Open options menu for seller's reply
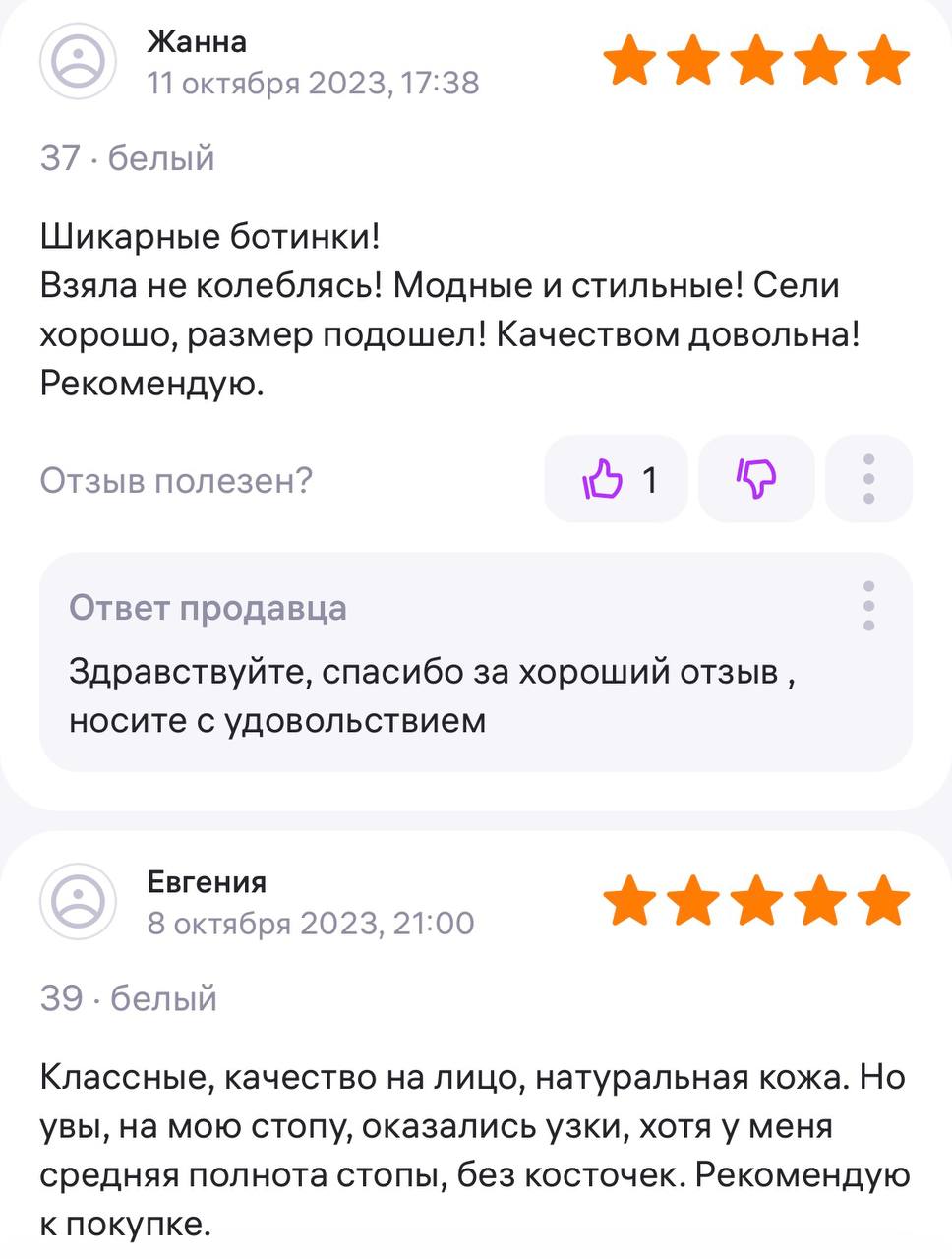Screen dimensions: 952x1259 [x=868, y=606]
